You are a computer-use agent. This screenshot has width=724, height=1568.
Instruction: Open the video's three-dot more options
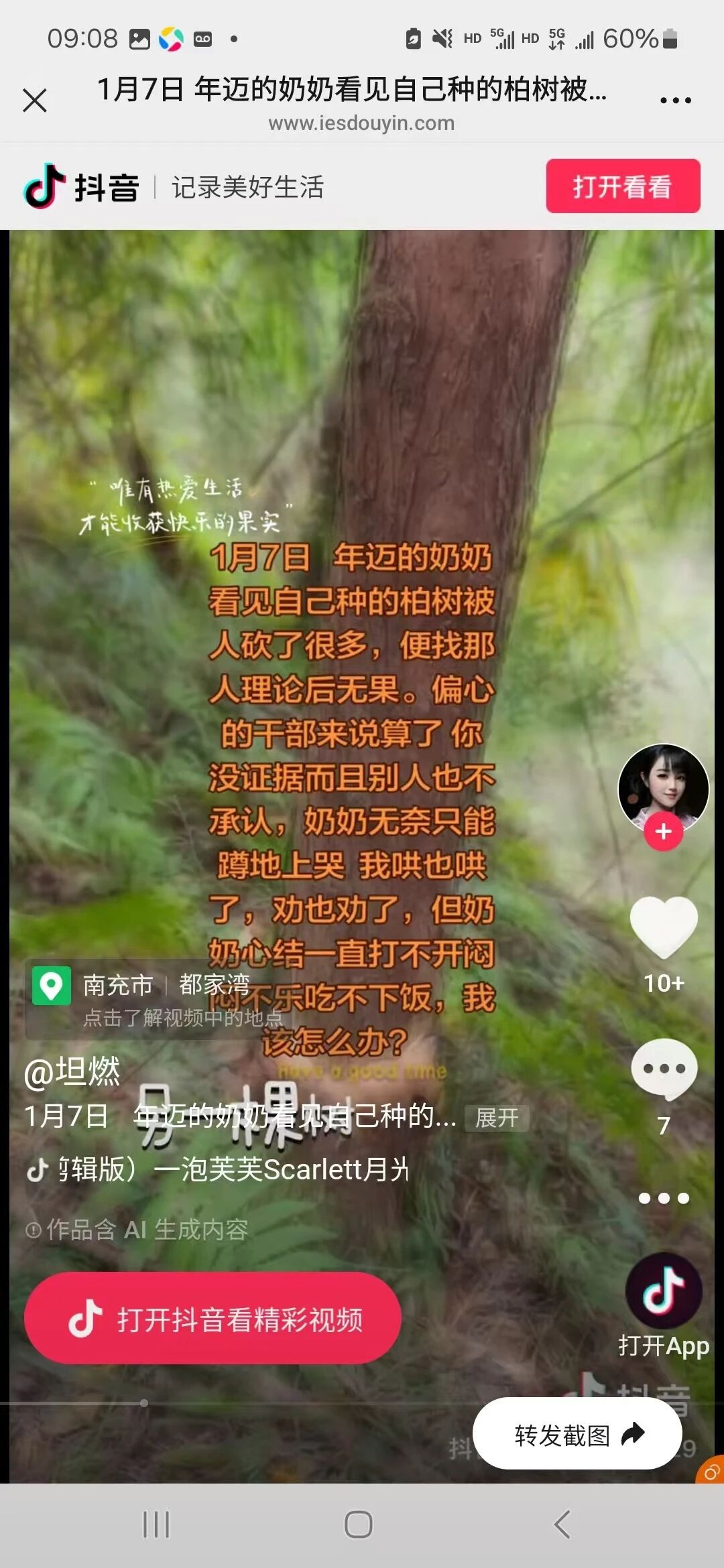tap(664, 1198)
